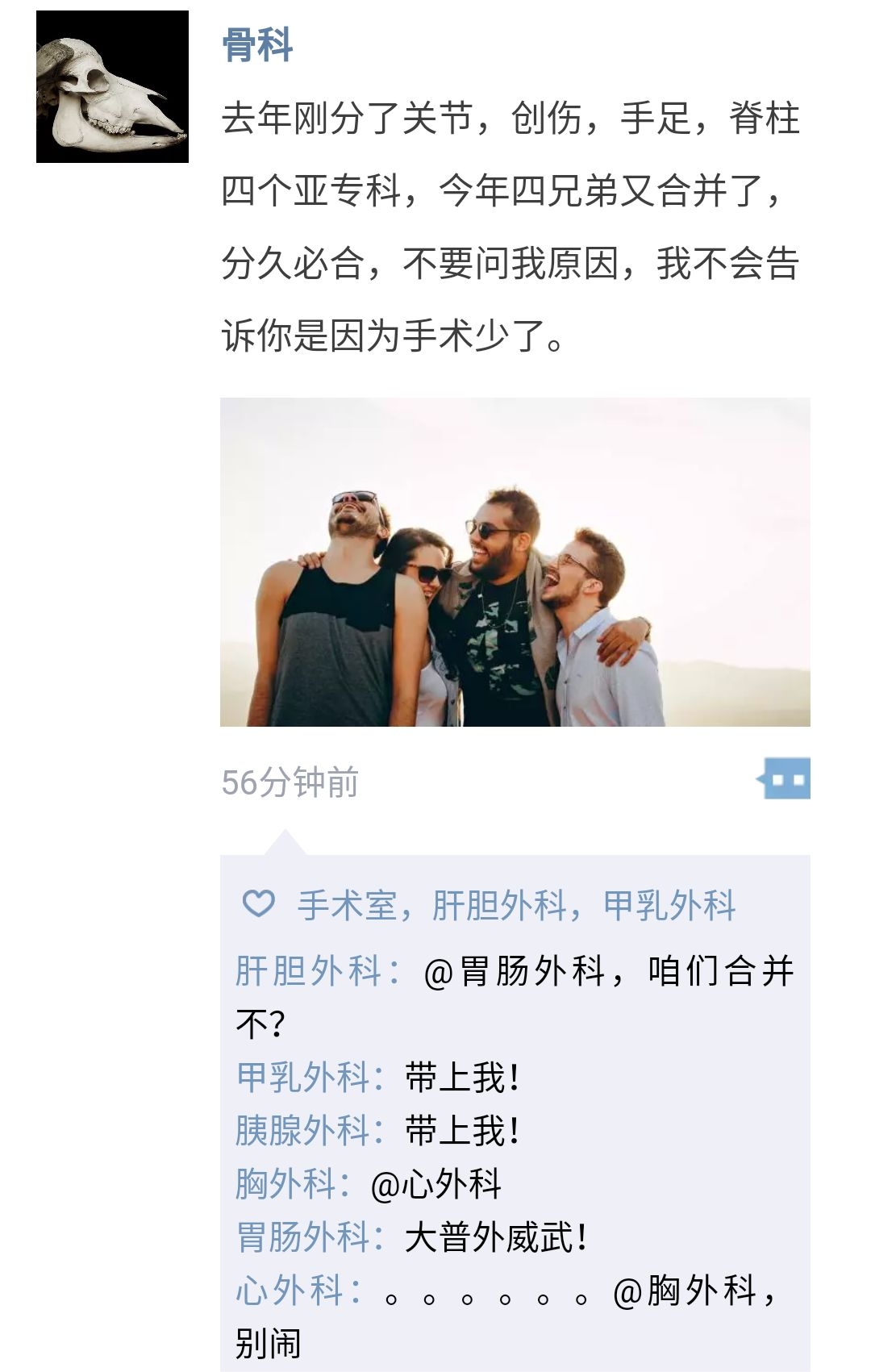
Task: Reply to 胰腺外科's comment 带上我
Action: [x=462, y=1131]
